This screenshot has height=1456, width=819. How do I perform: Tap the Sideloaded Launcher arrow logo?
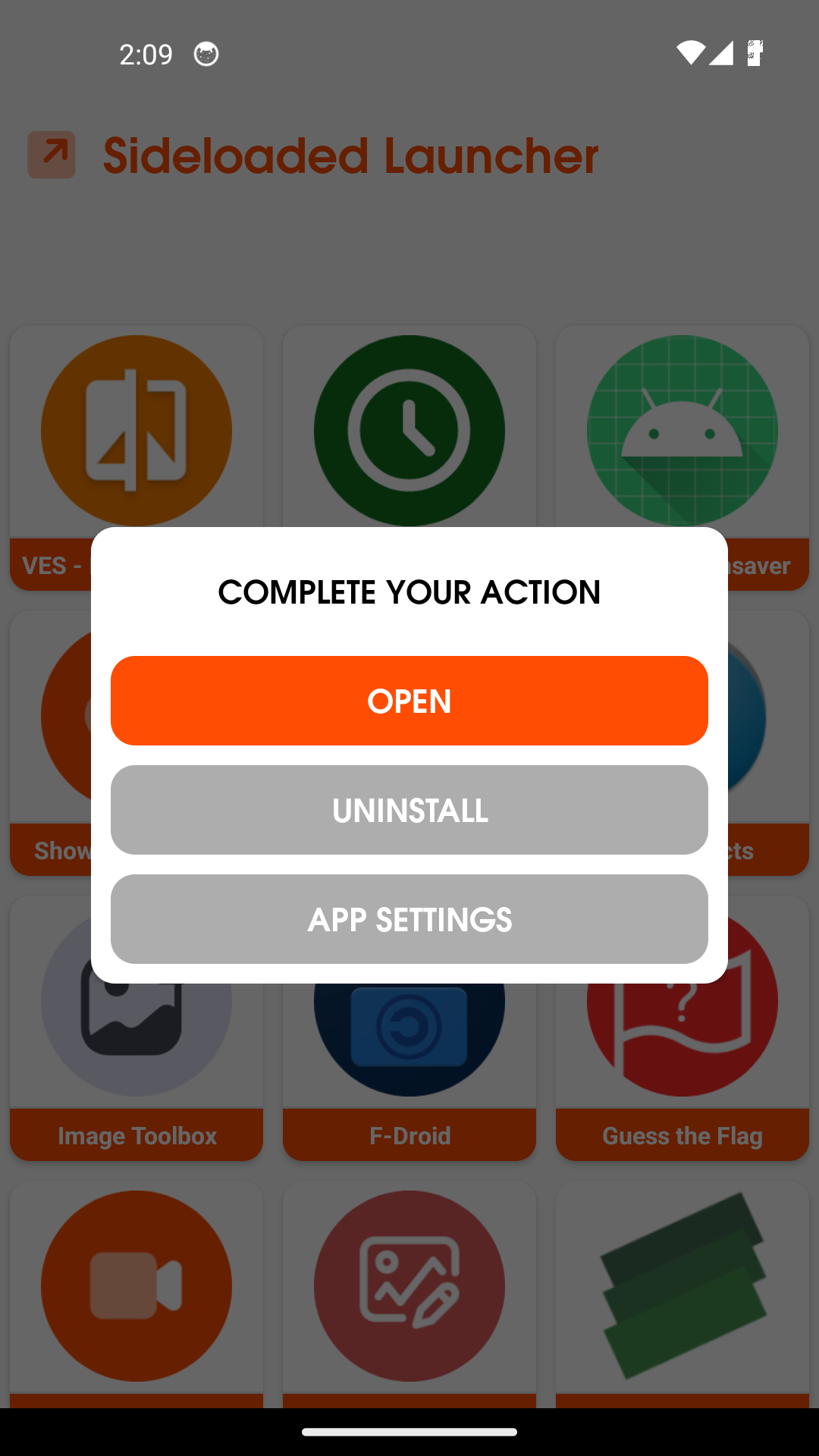(x=52, y=154)
